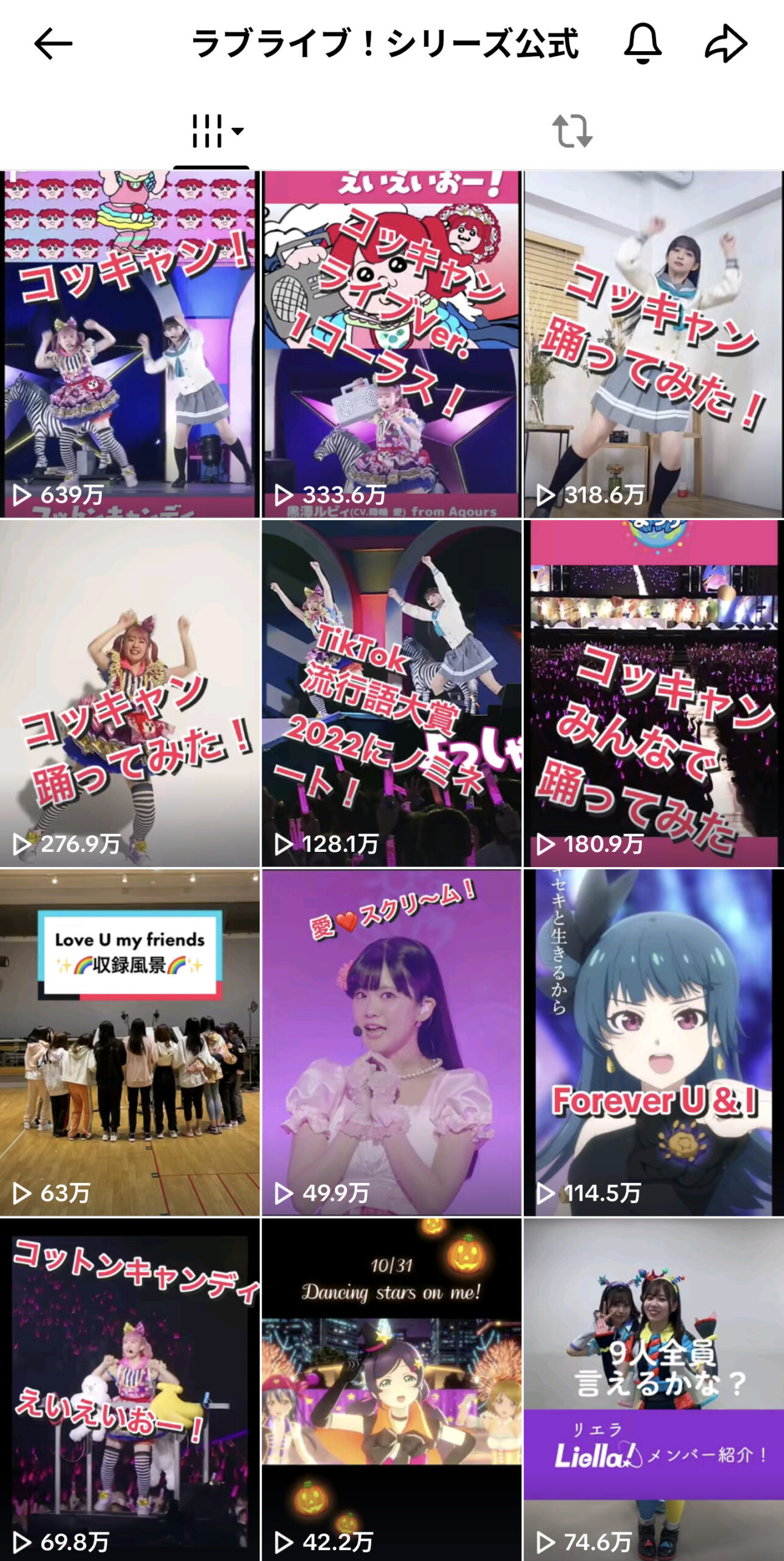Open the video with 639万 views
Image resolution: width=784 pixels, height=1561 pixels.
coord(130,345)
